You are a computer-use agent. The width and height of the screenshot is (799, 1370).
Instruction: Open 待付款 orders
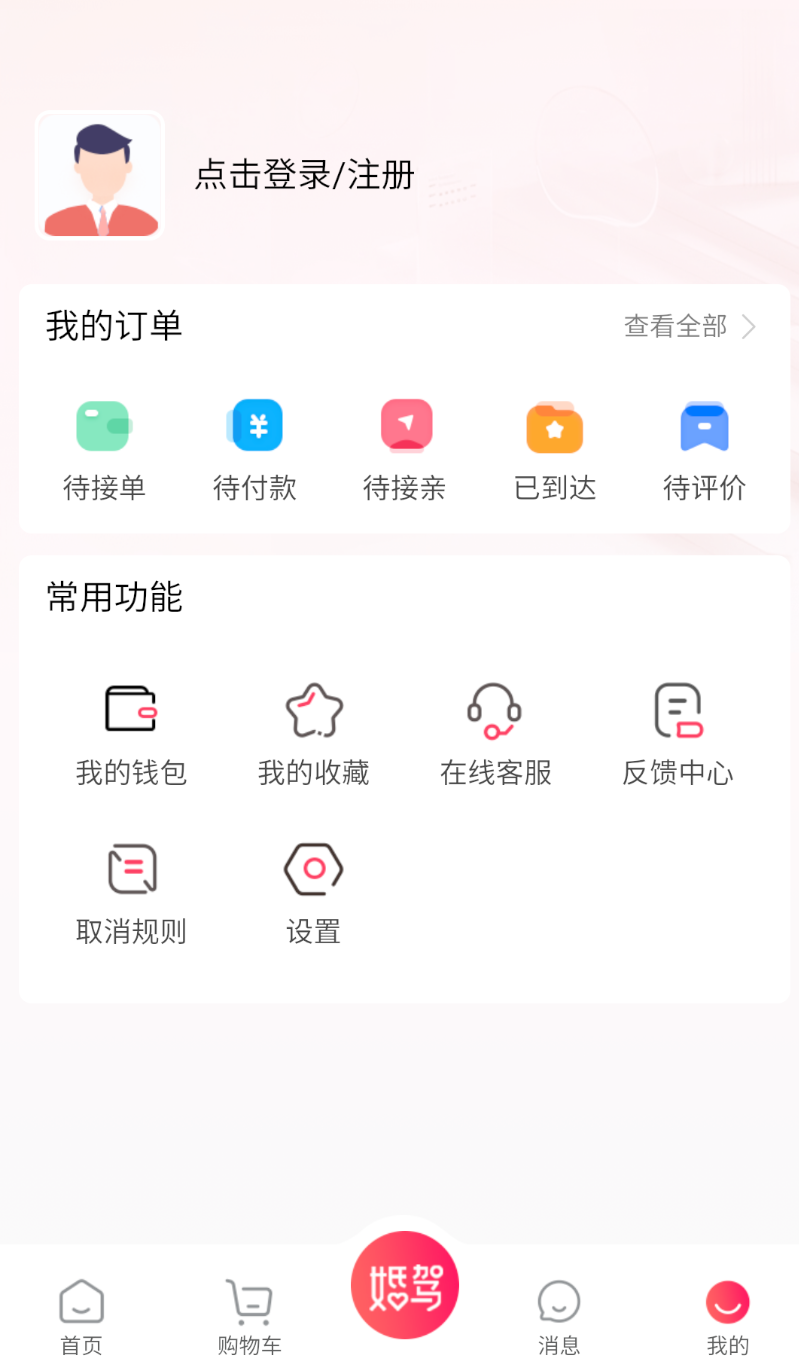click(x=255, y=448)
